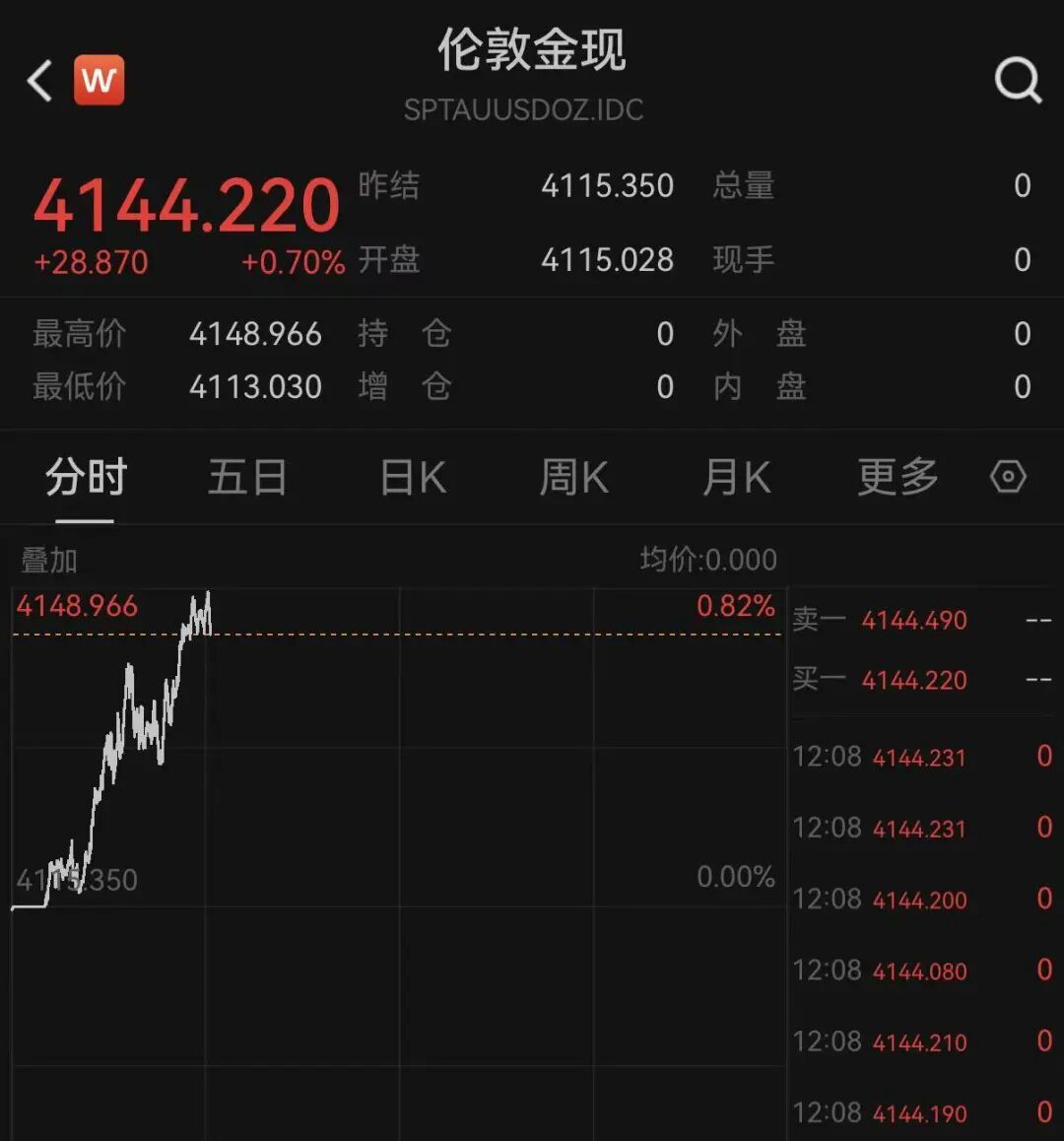Select the 日K chart tab

click(x=413, y=478)
